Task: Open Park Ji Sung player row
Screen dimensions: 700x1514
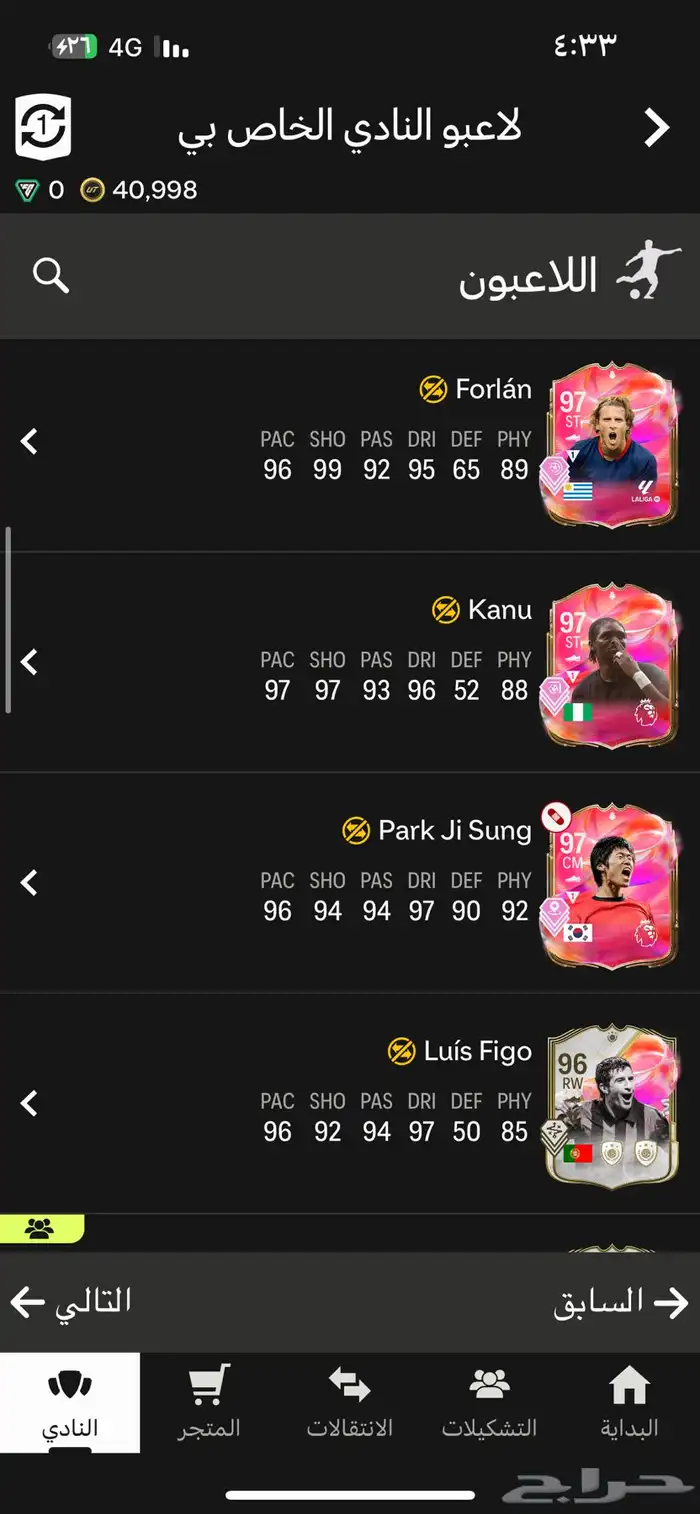Action: 350,883
